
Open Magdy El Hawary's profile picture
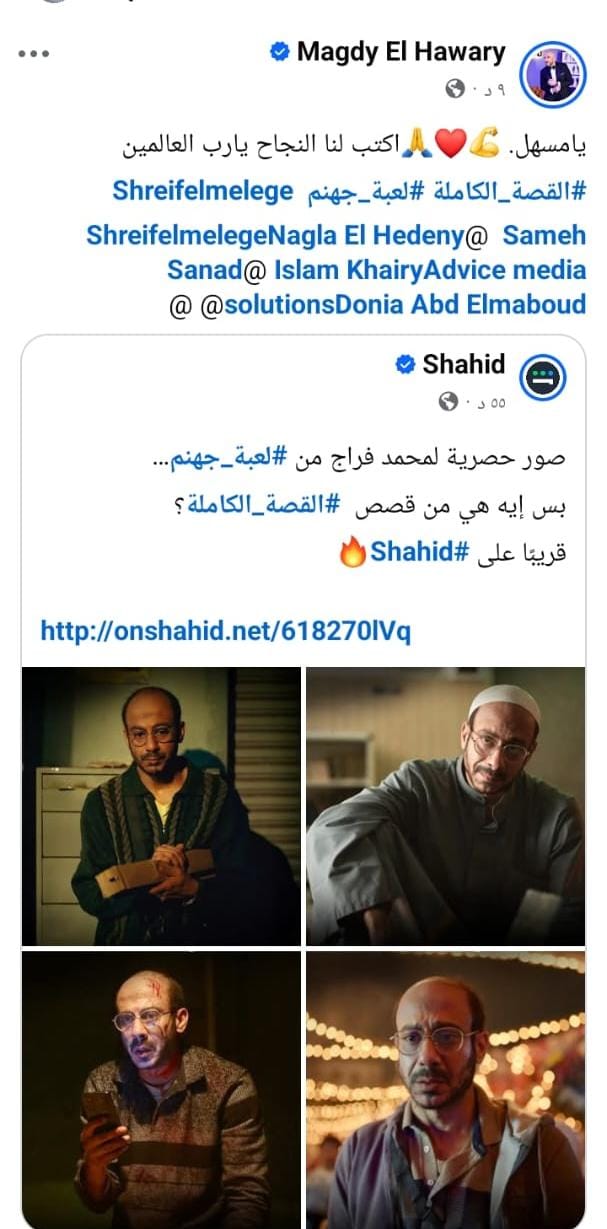point(555,73)
